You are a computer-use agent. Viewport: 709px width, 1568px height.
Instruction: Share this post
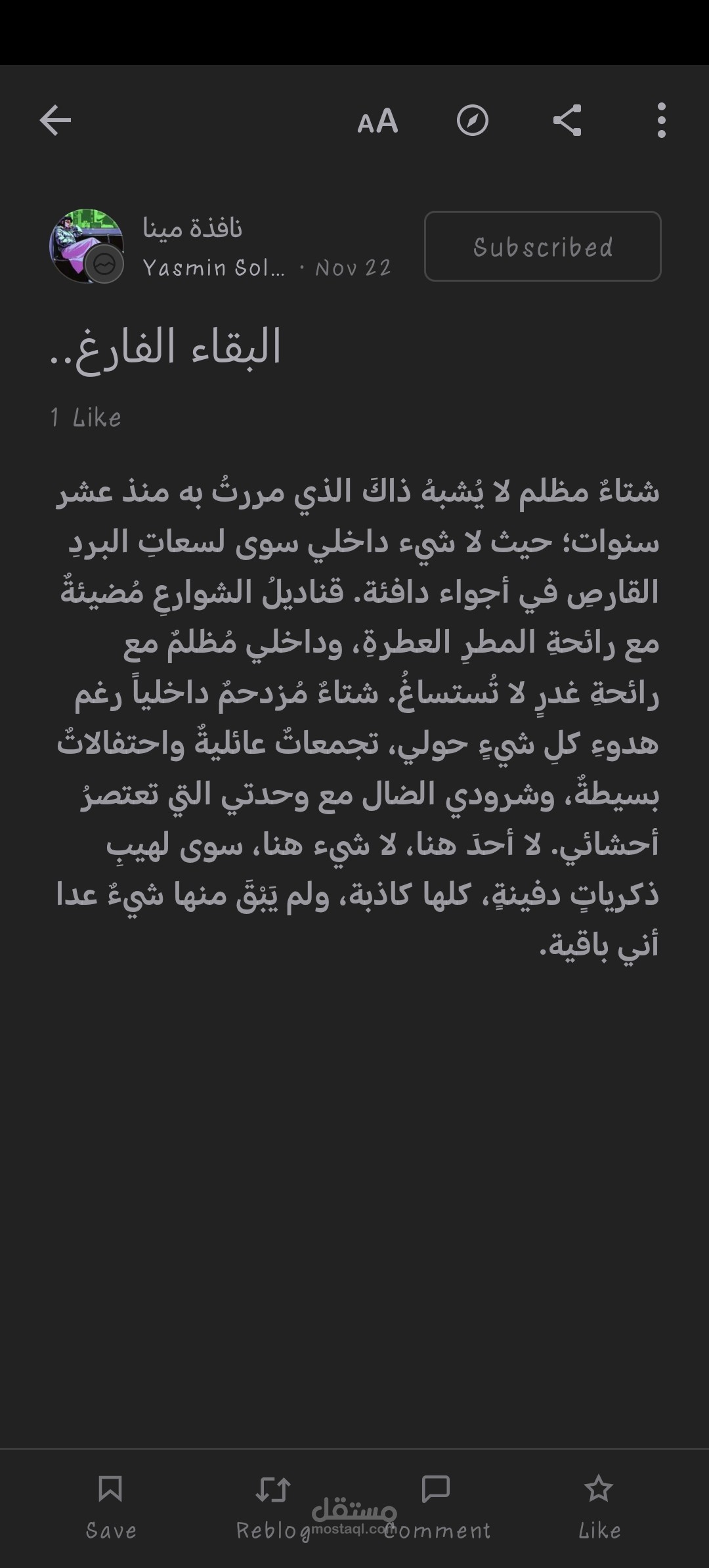point(567,121)
